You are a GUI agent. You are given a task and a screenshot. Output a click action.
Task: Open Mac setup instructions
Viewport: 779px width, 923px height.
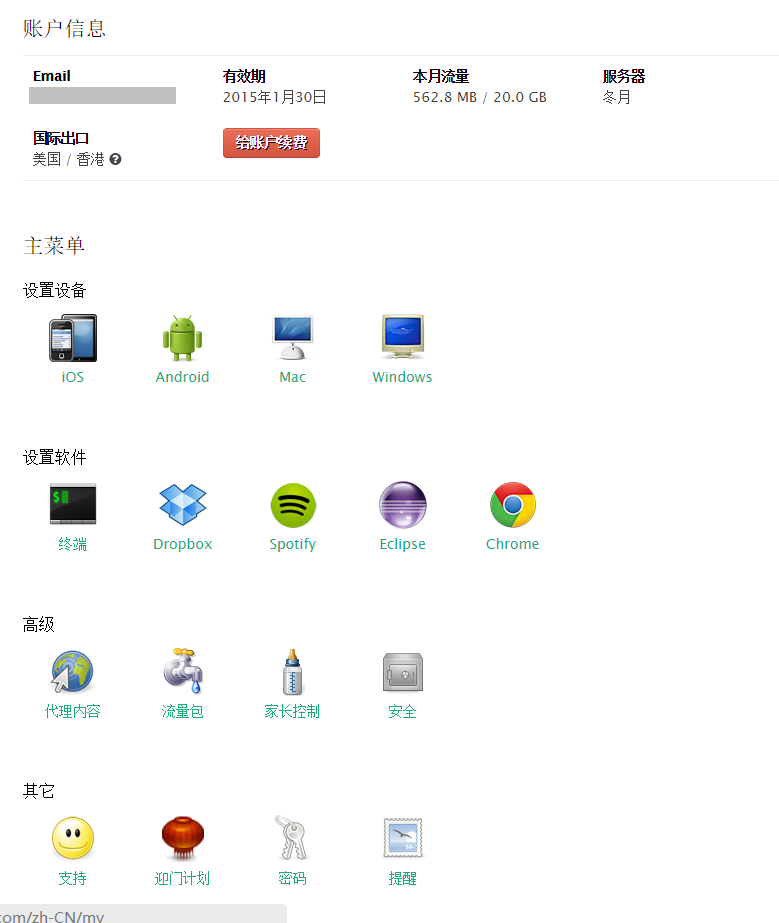coord(292,338)
